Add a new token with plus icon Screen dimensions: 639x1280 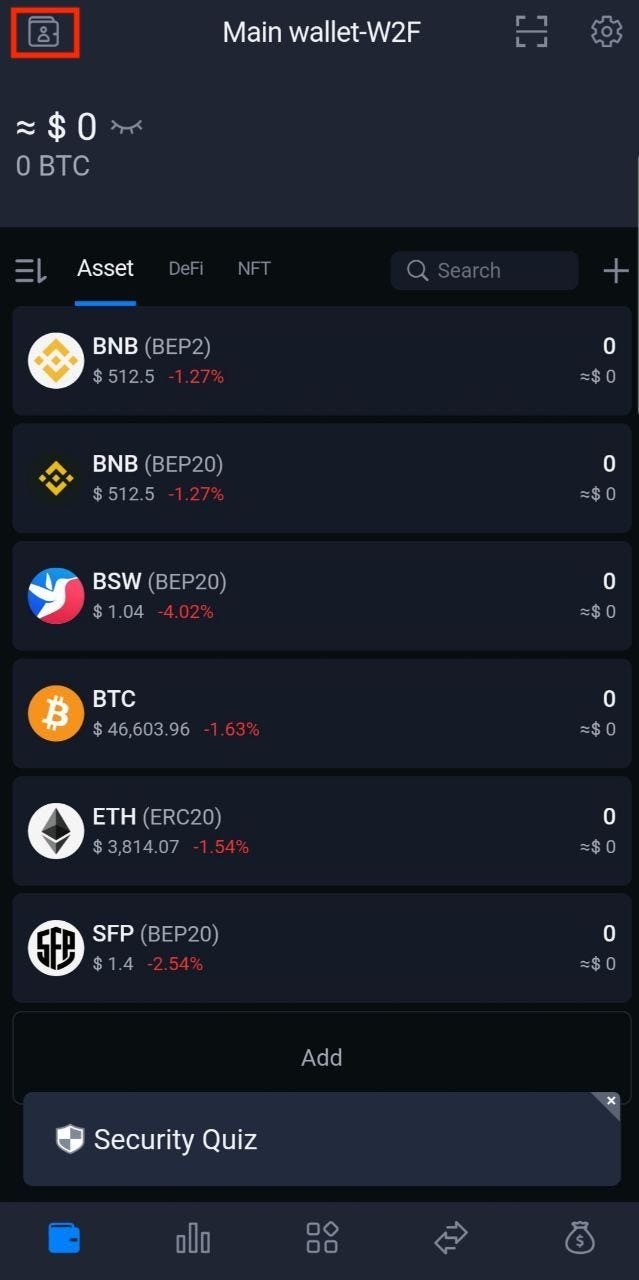point(616,270)
